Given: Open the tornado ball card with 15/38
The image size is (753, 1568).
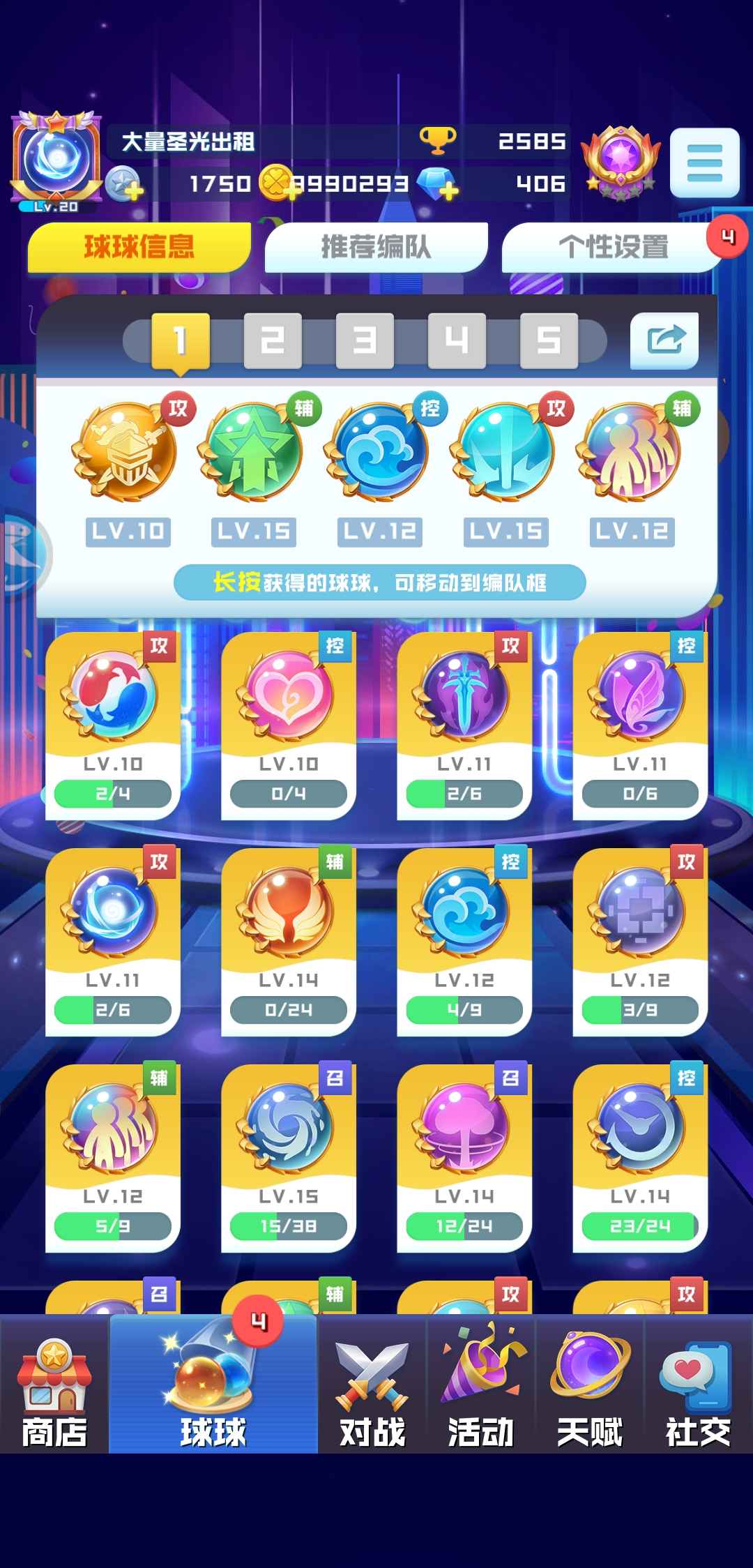Looking at the screenshot, I should (288, 1158).
